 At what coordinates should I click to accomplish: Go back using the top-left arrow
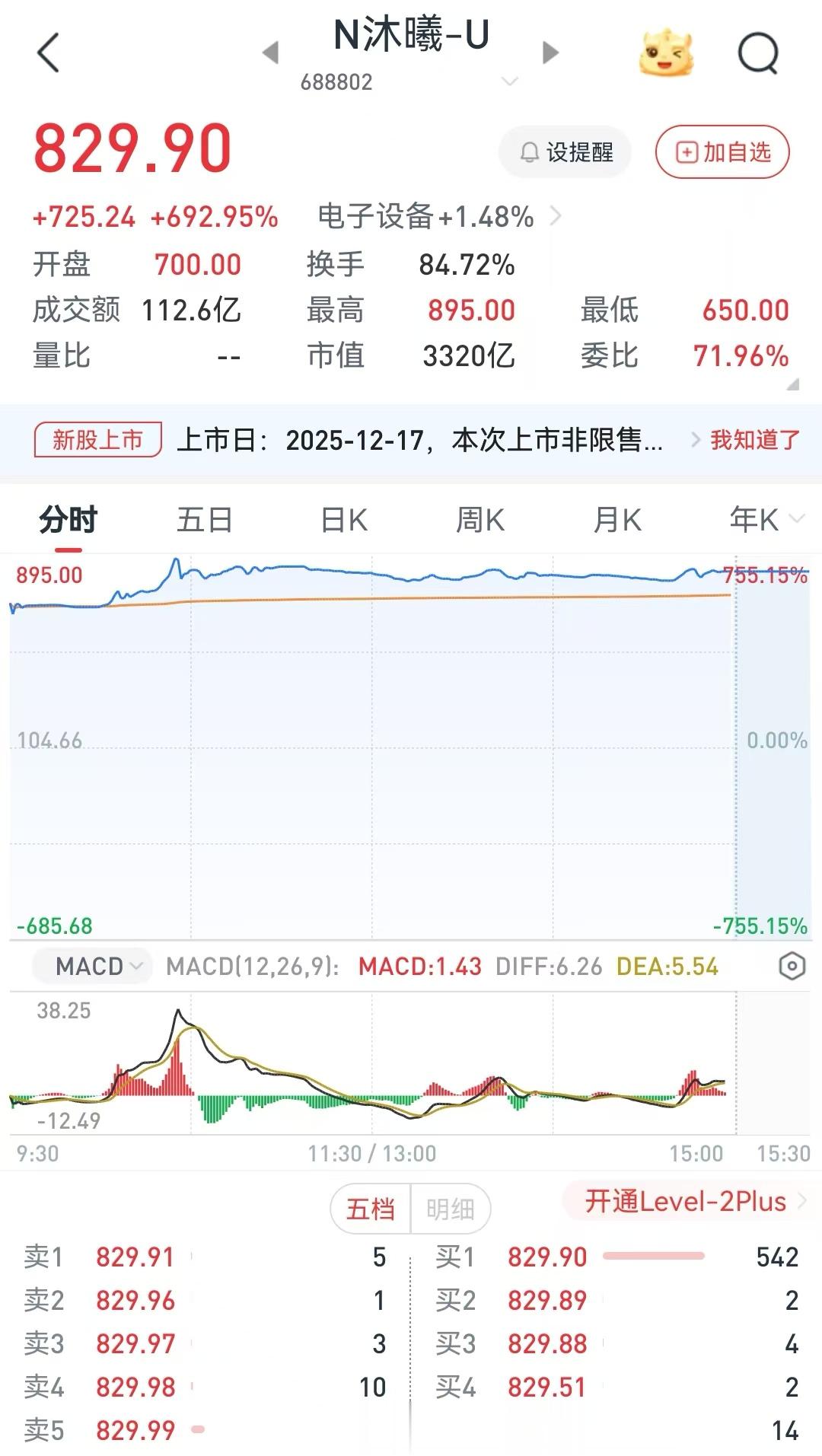point(48,53)
